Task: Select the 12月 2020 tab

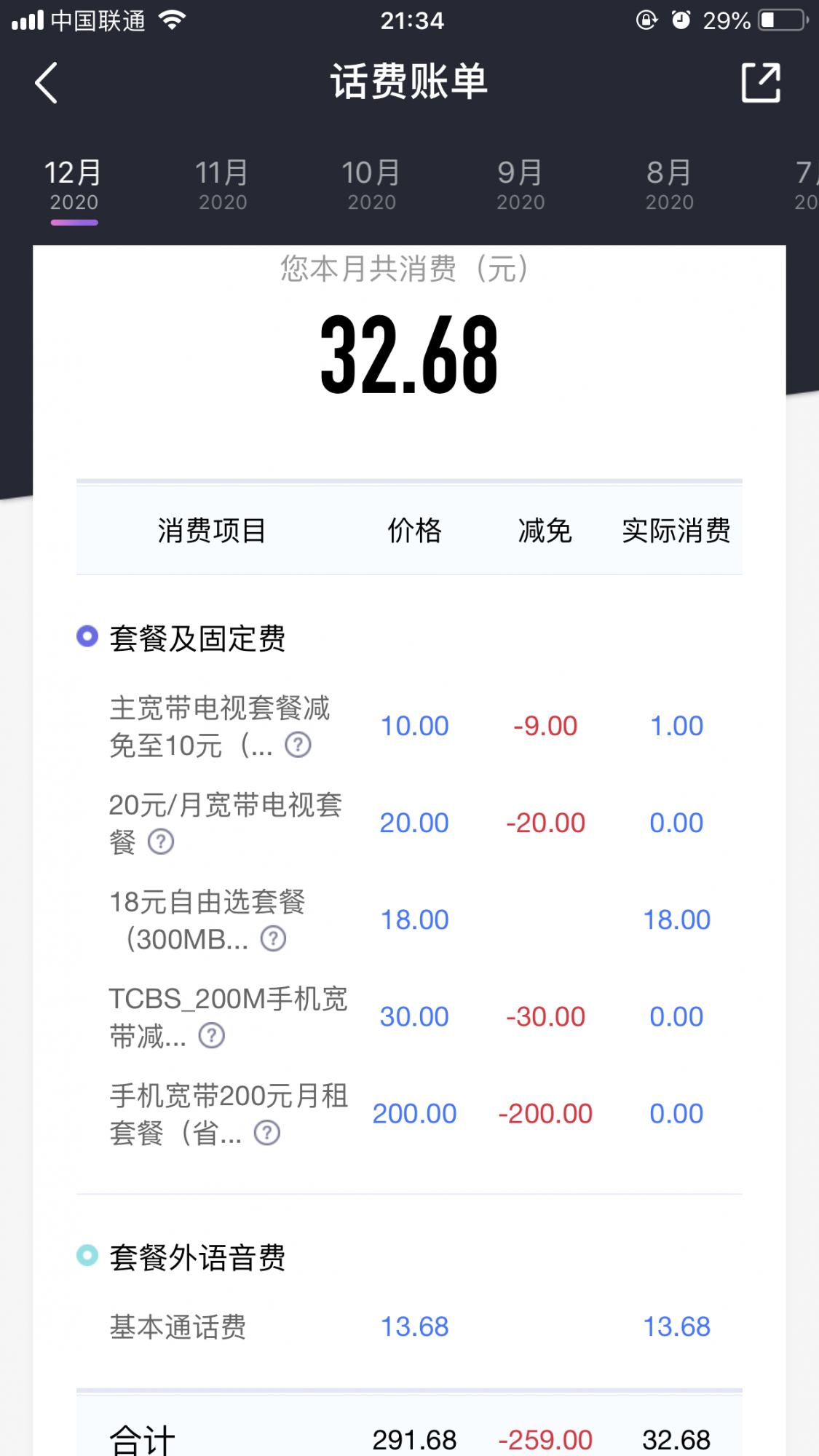Action: click(74, 185)
